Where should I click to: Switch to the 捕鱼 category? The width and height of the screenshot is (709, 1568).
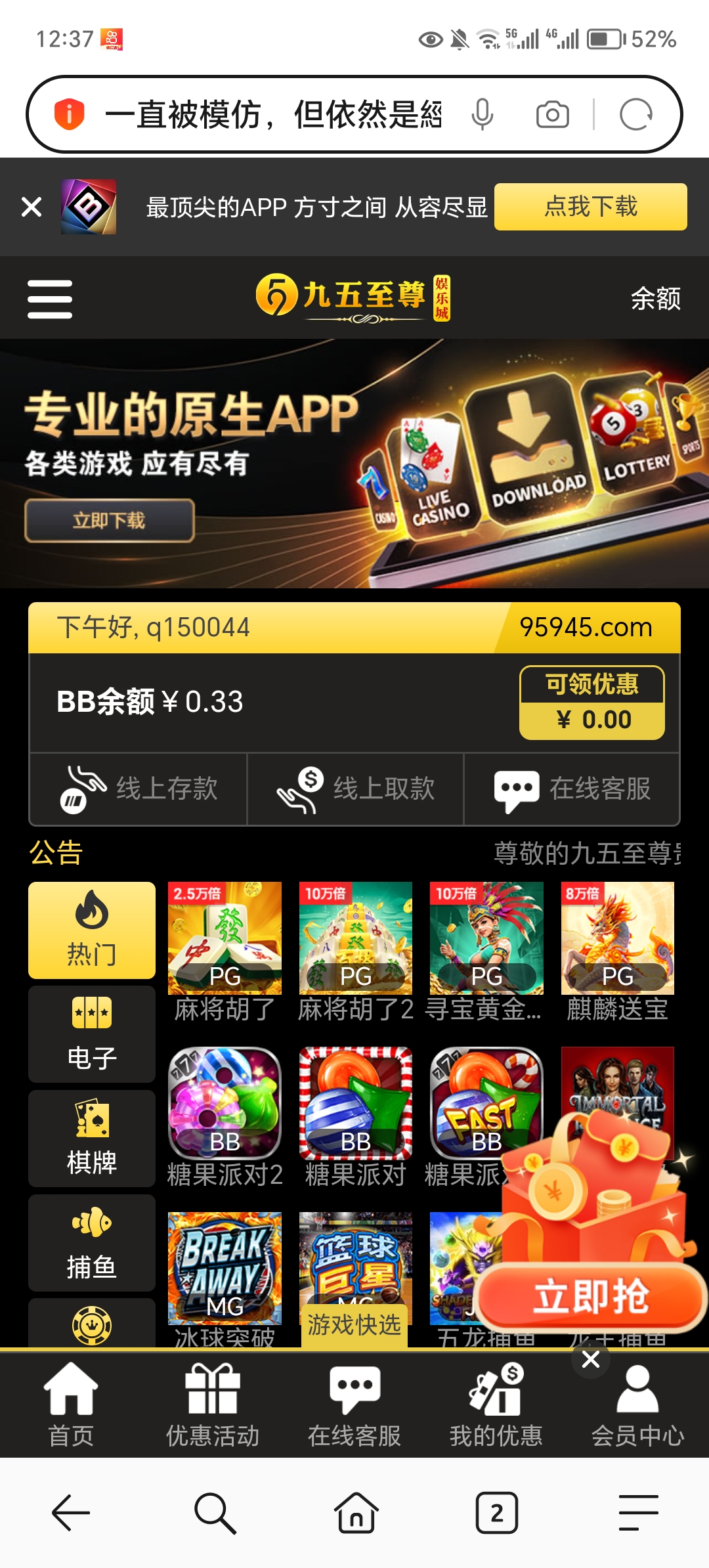pos(92,1242)
